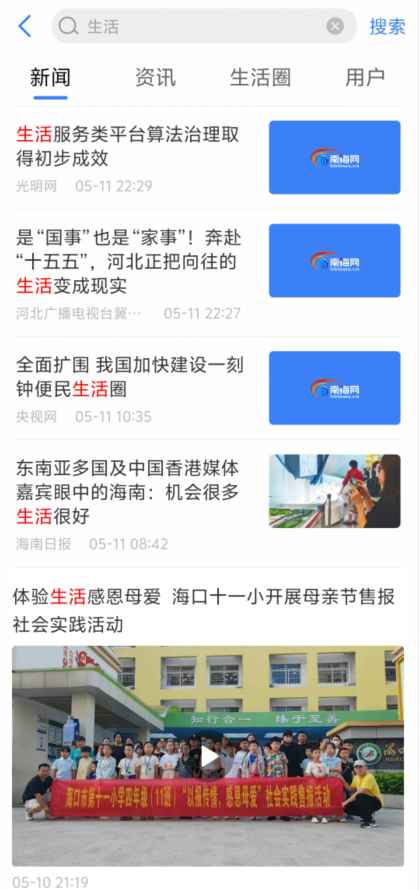This screenshot has height=890, width=419.
Task: Open article about 一刻钟便民生活圈
Action: tap(208, 388)
